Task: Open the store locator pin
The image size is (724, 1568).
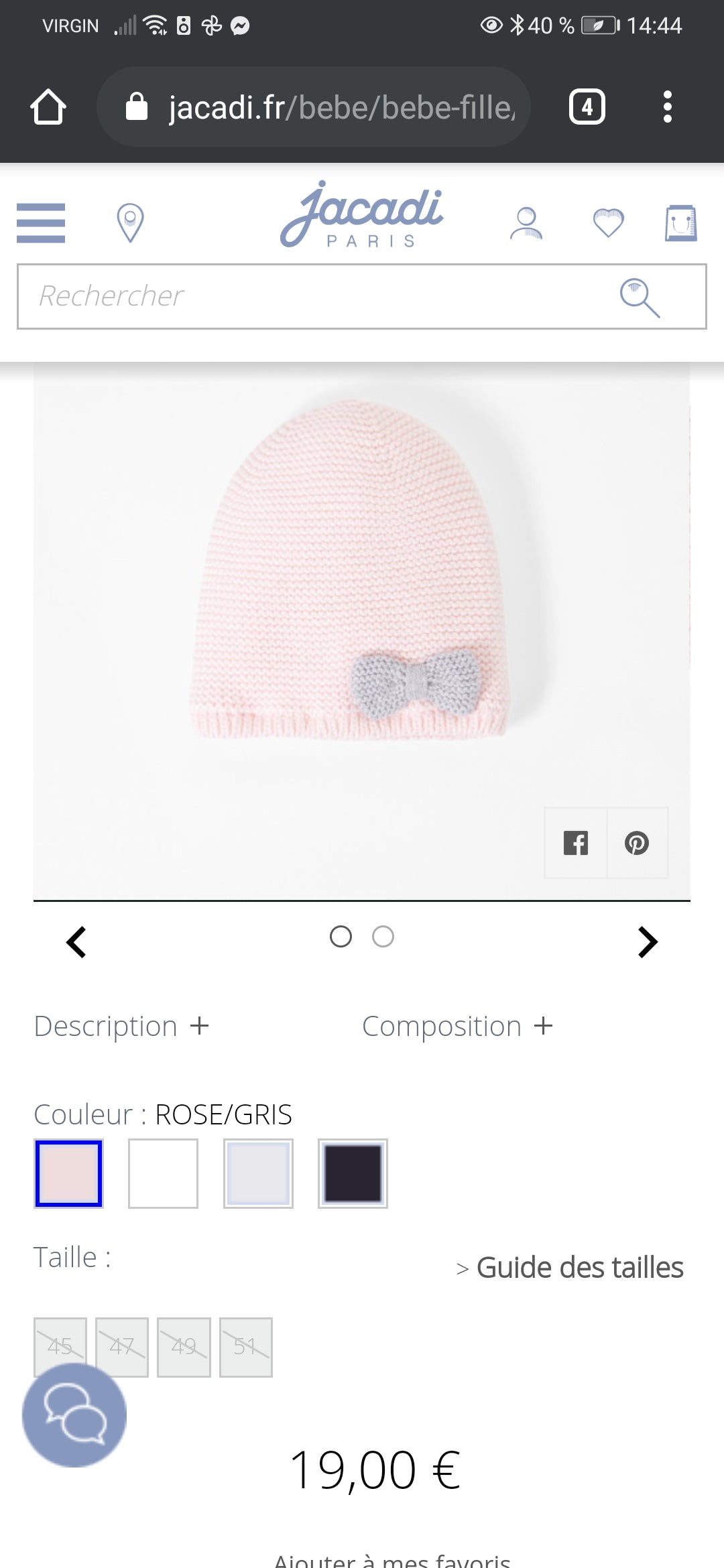Action: point(130,222)
